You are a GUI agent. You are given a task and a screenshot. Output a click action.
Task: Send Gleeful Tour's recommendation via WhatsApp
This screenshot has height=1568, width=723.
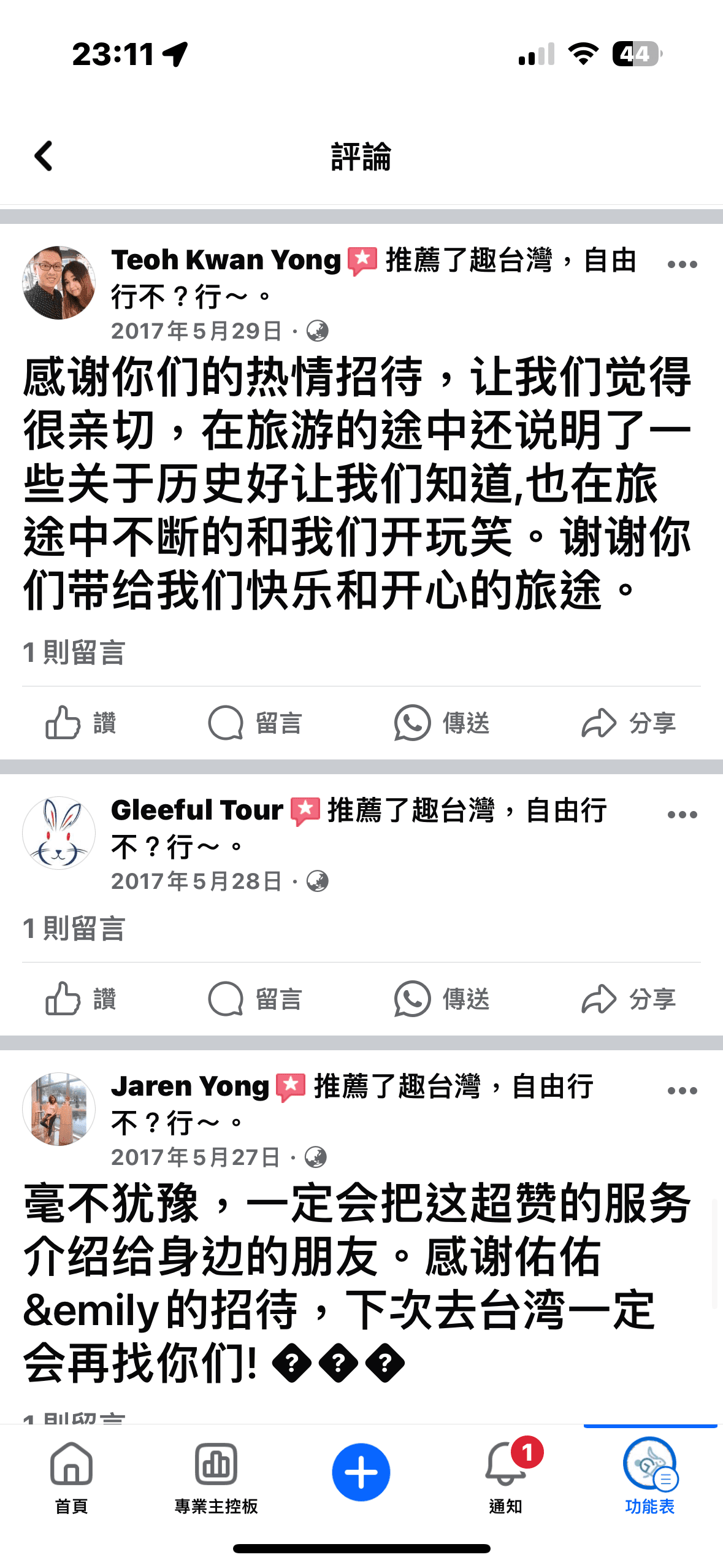[x=442, y=999]
